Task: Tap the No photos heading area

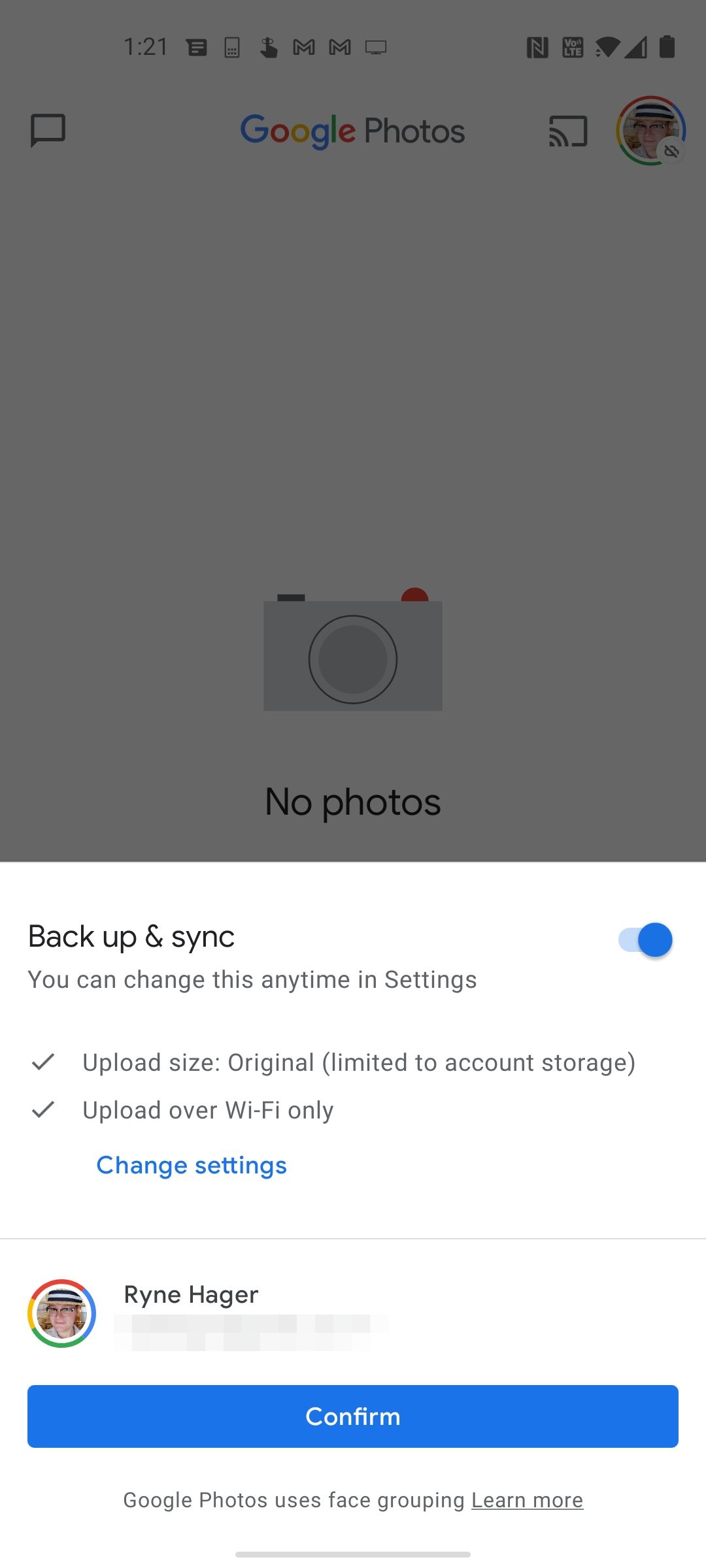Action: click(x=352, y=802)
